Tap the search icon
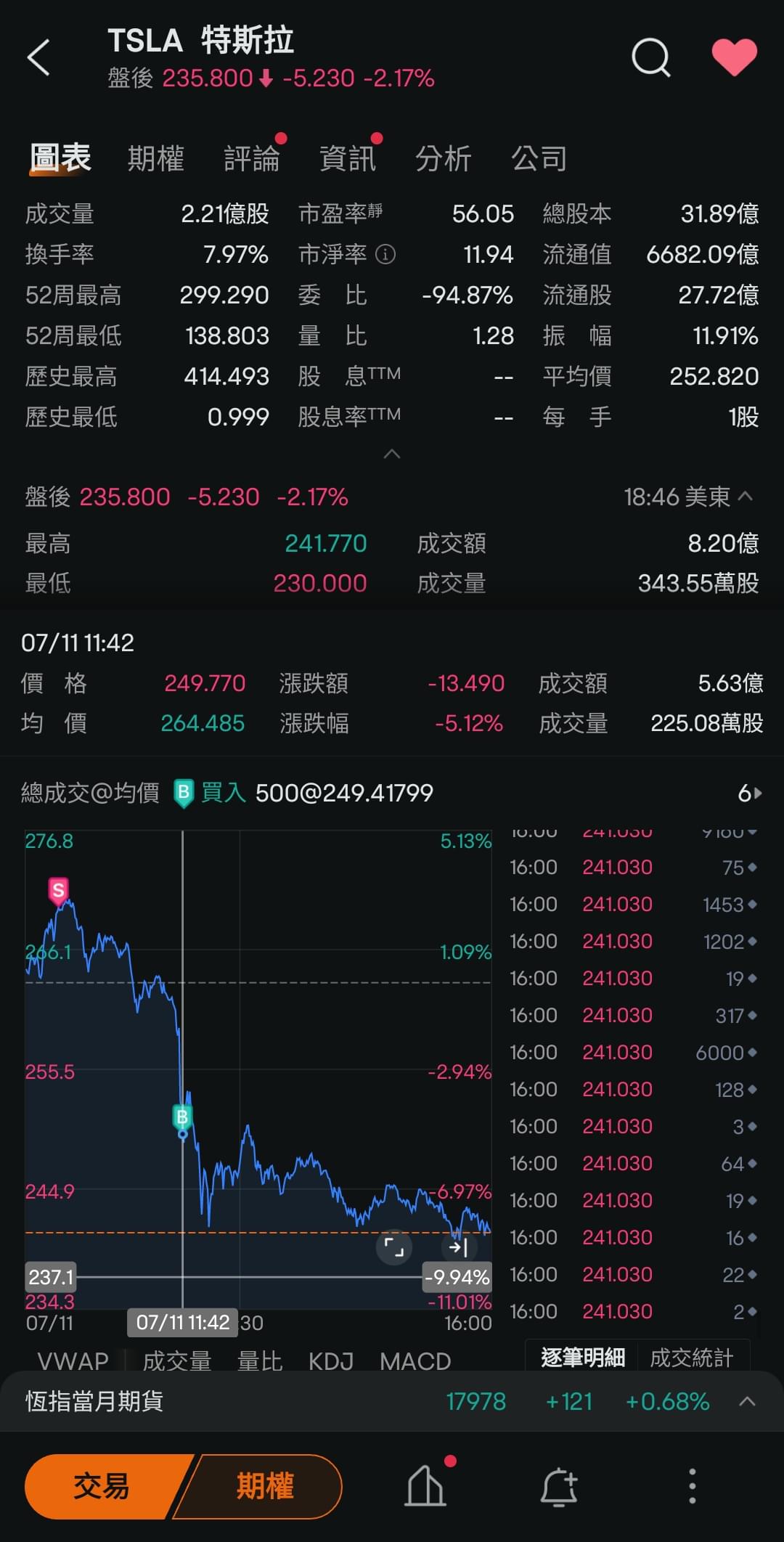The image size is (784, 1542). 651,58
